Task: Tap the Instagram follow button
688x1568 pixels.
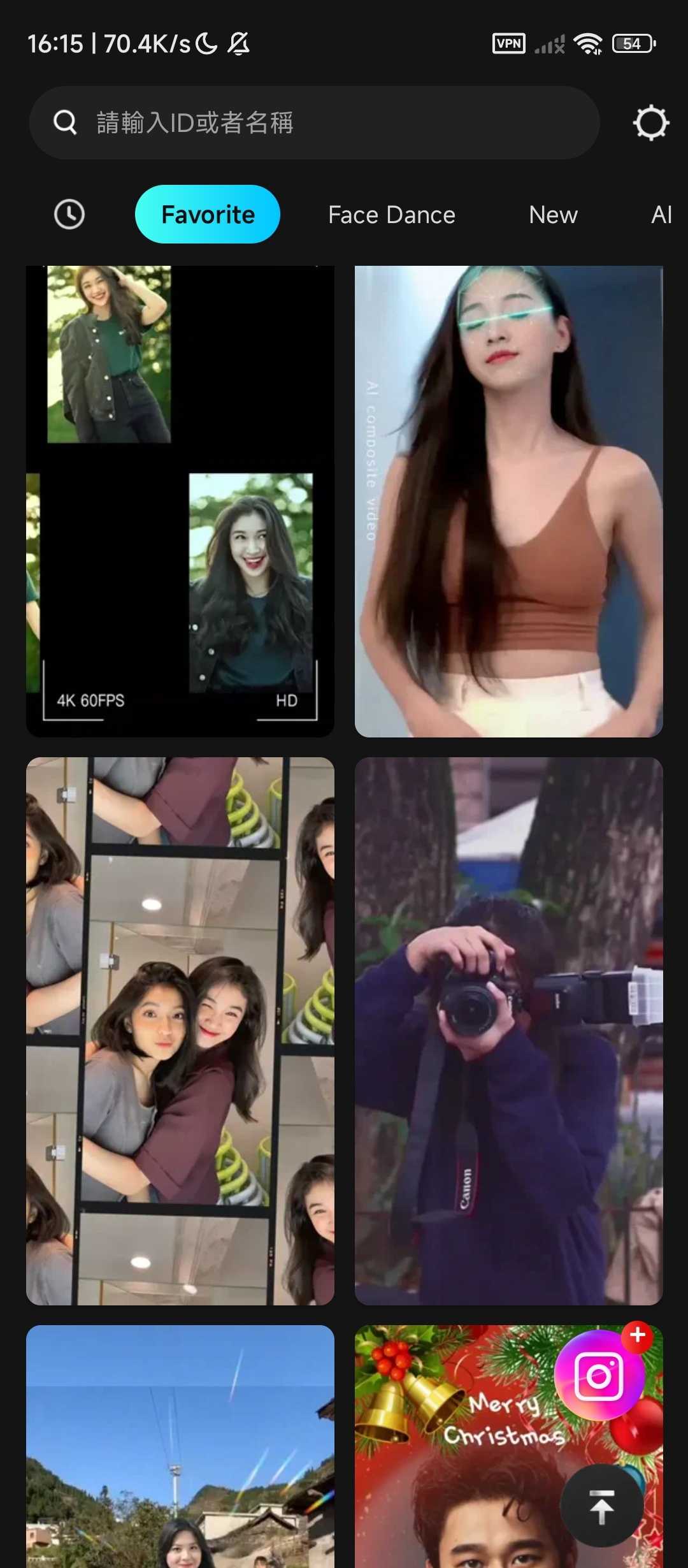Action: [600, 1374]
